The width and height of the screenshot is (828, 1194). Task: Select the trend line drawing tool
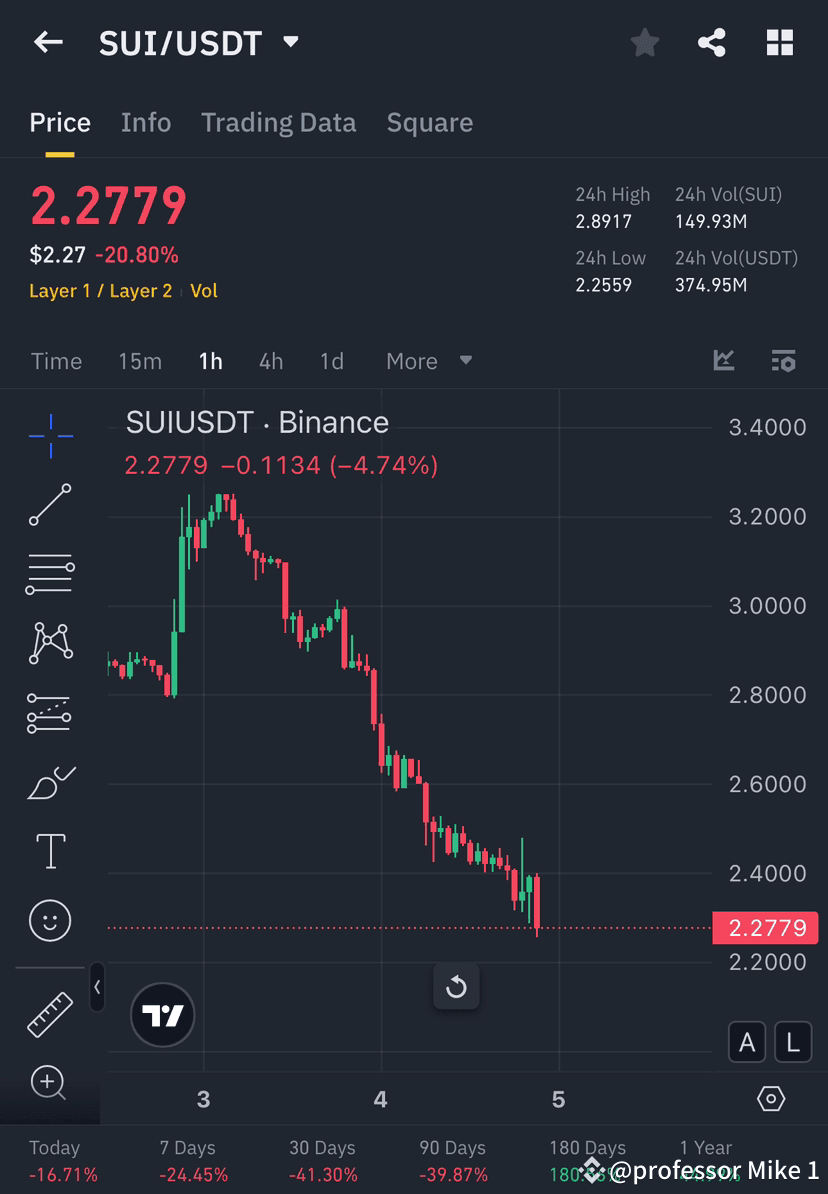50,505
